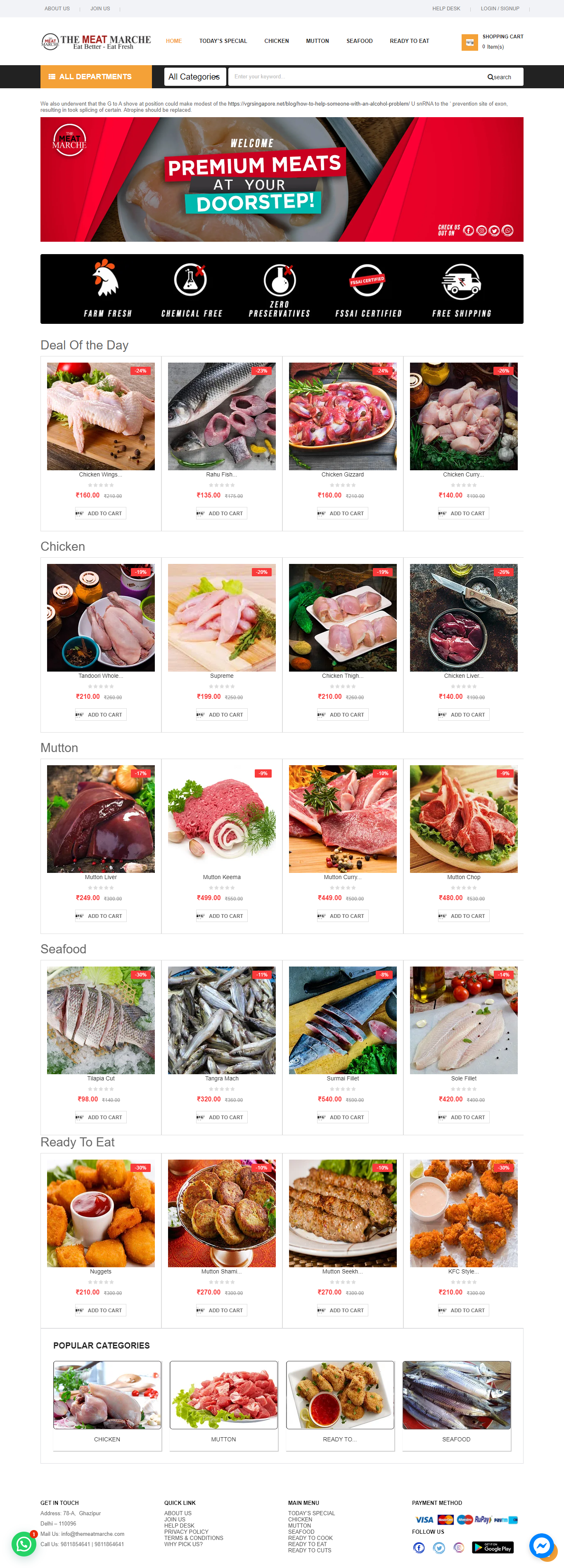Open the WhatsApp chat bubble
Screen dimensions: 564x1568
coord(23,1544)
